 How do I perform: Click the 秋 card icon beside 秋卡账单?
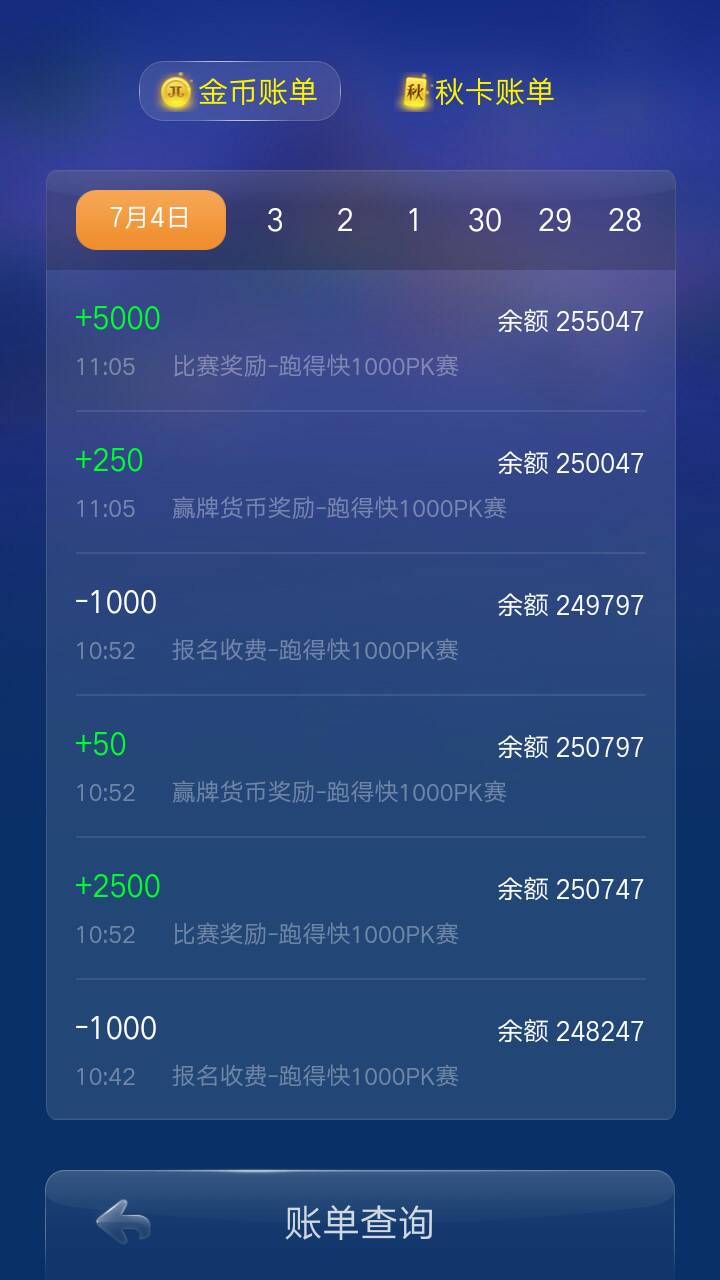click(x=413, y=91)
